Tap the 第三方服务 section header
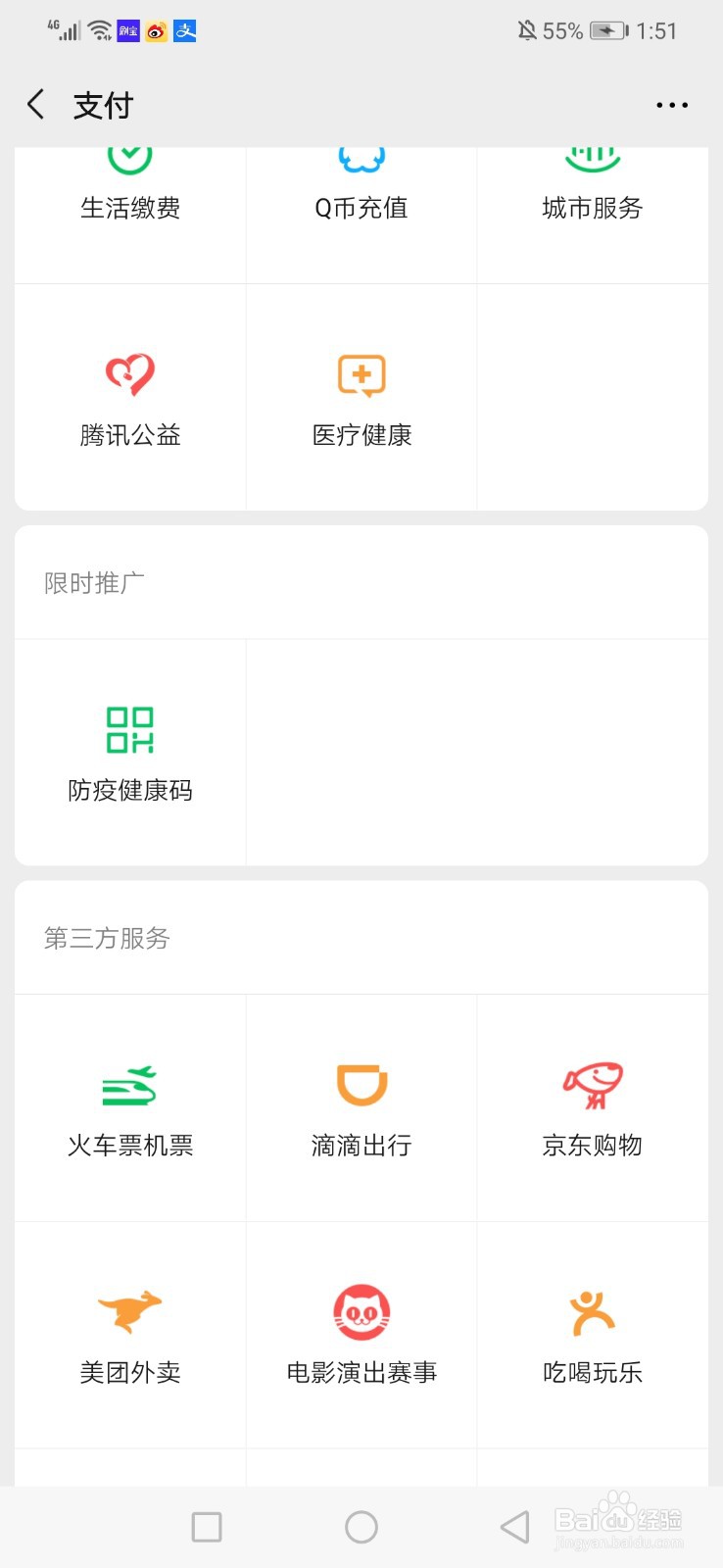The height and width of the screenshot is (1568, 723). (106, 938)
